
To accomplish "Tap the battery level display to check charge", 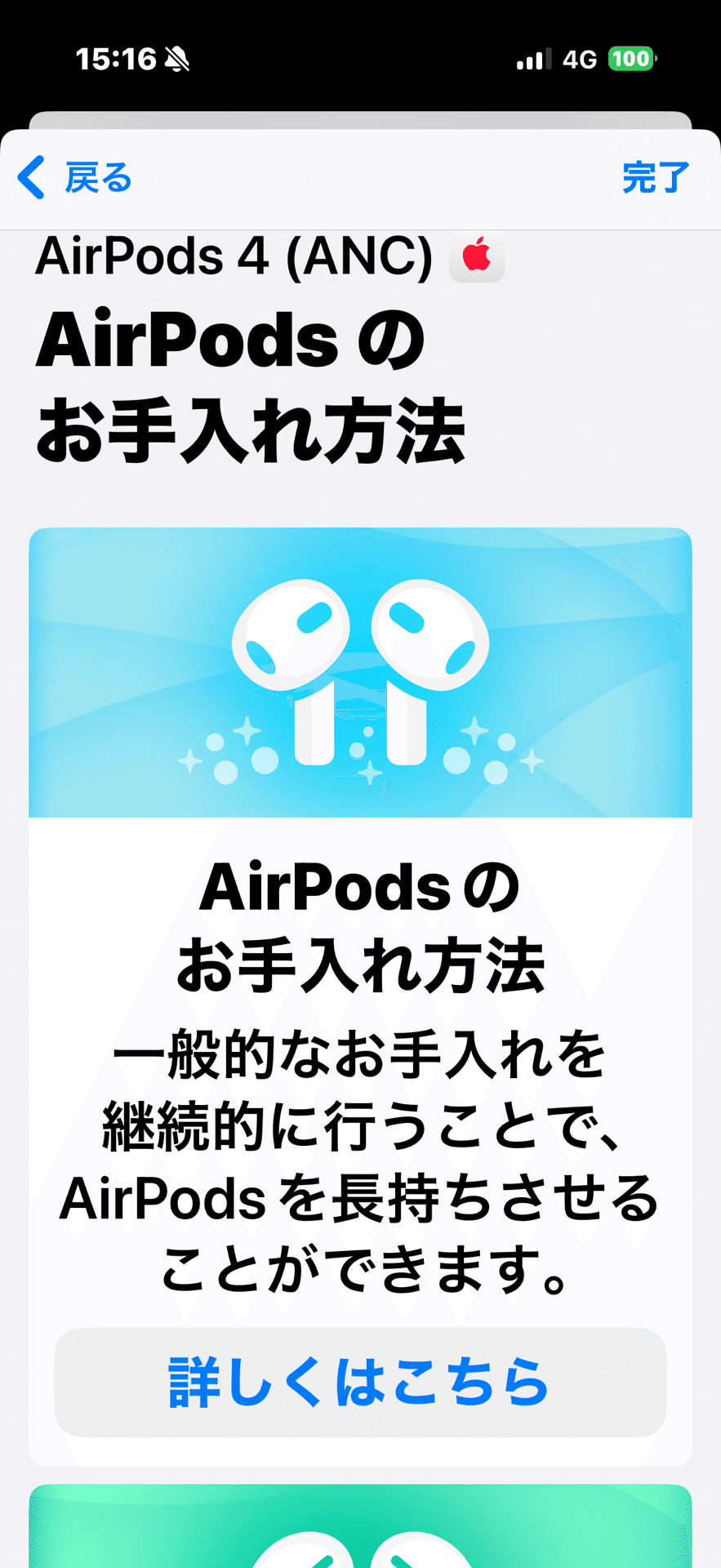I will 631,58.
